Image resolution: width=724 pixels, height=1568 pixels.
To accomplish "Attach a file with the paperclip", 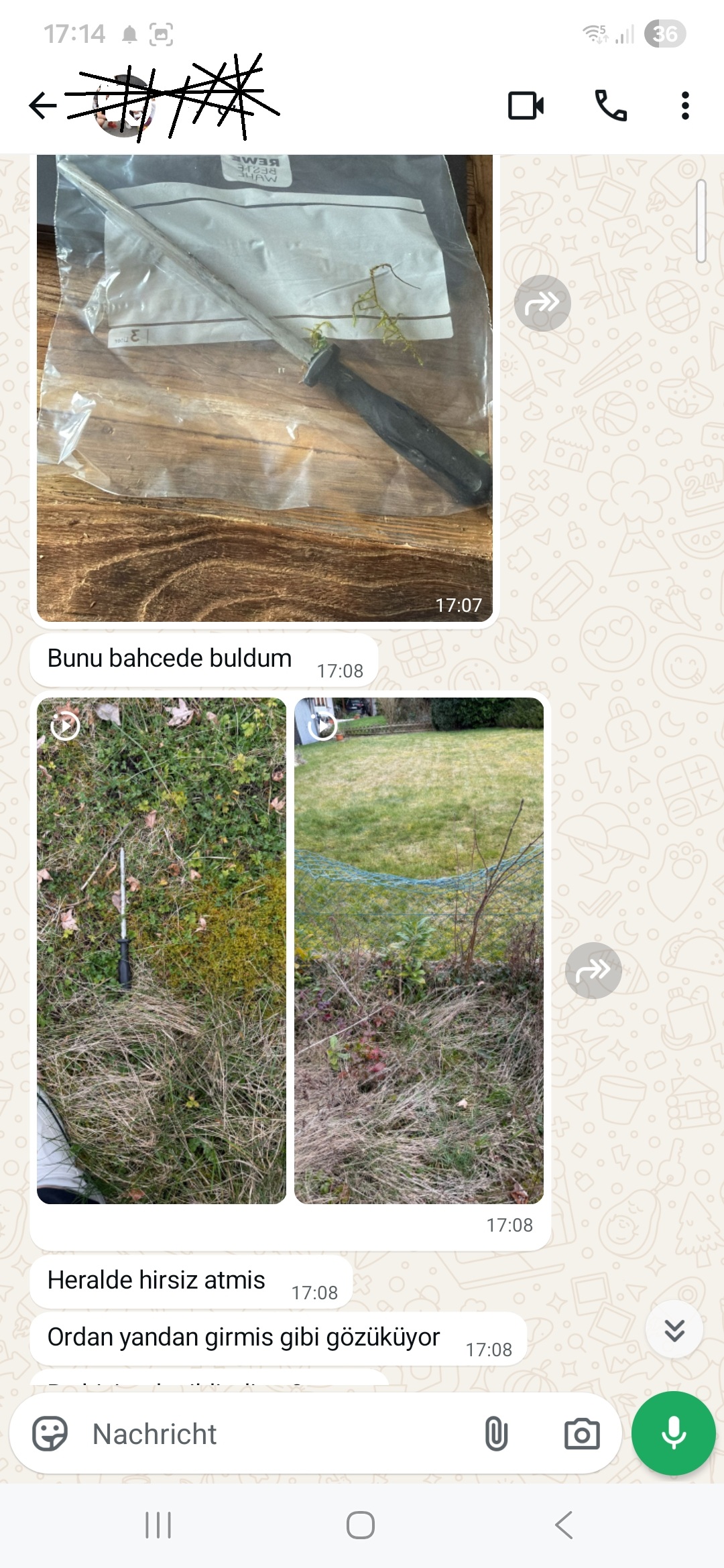I will point(496,1434).
